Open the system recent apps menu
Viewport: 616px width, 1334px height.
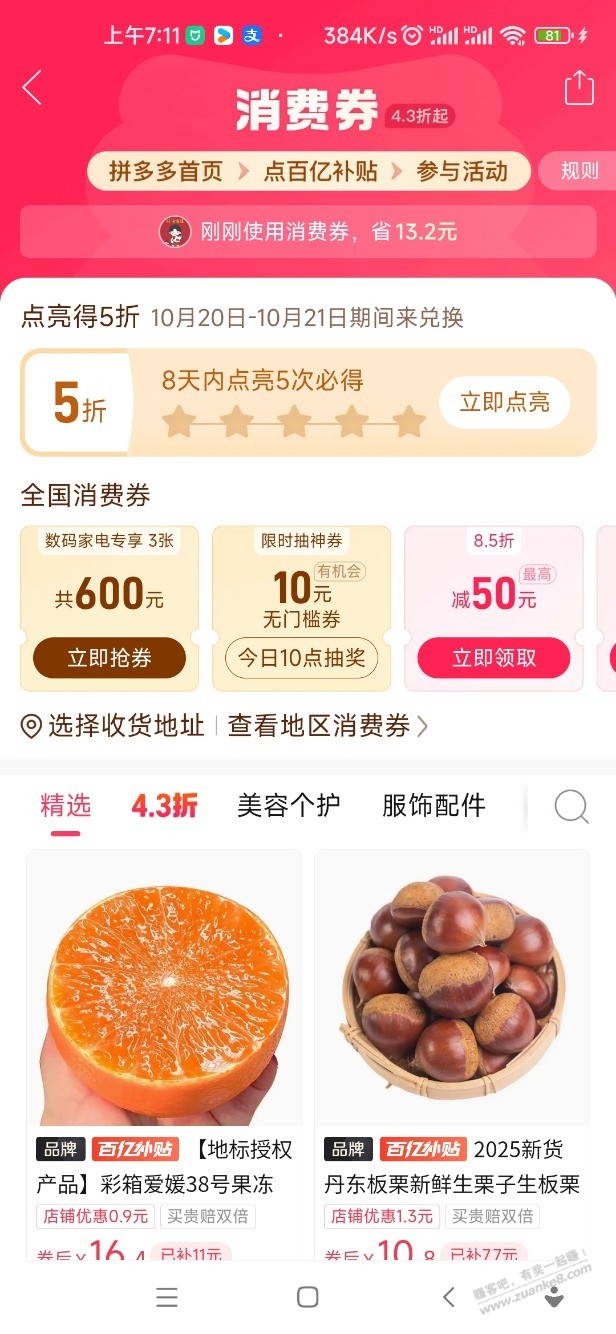click(x=167, y=1297)
